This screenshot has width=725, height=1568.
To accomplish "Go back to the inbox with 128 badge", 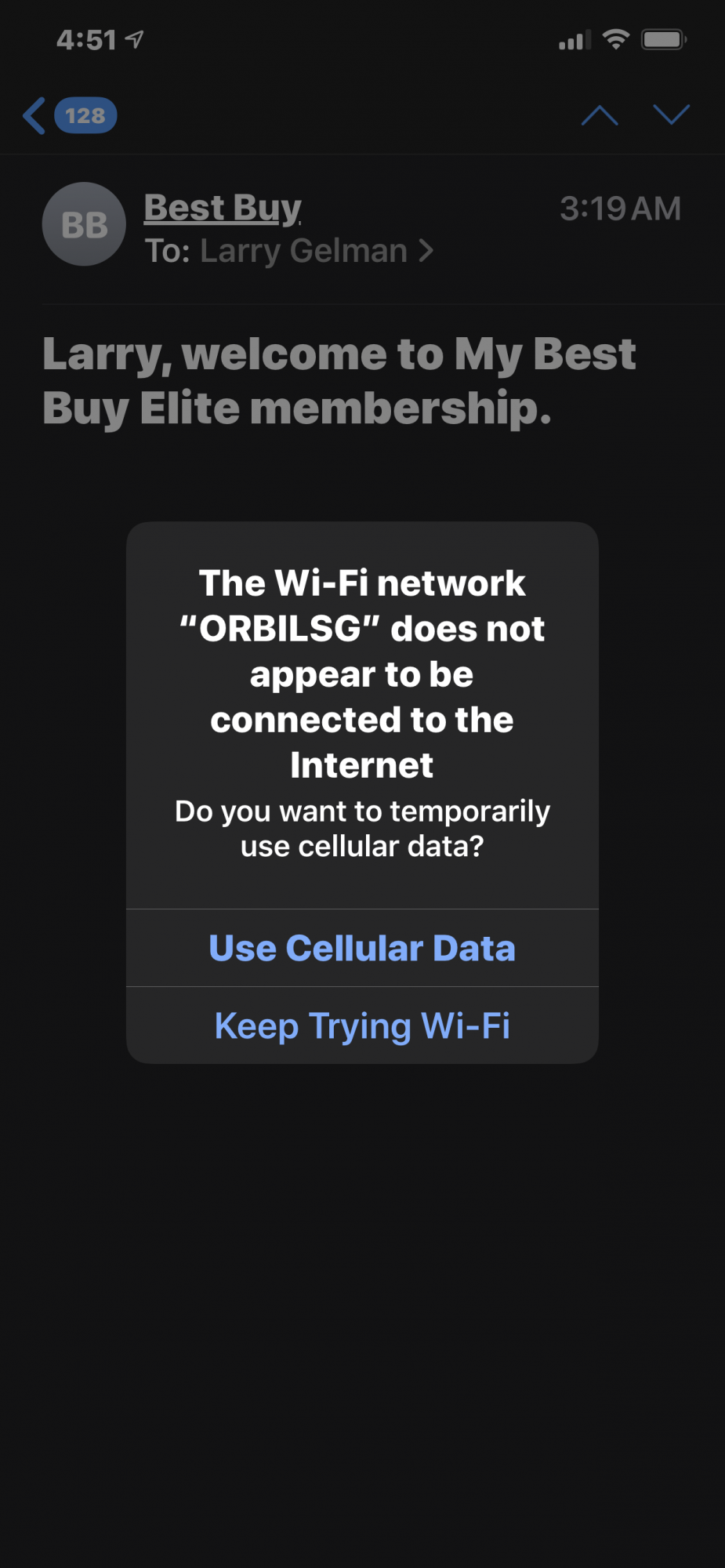I will click(x=70, y=116).
